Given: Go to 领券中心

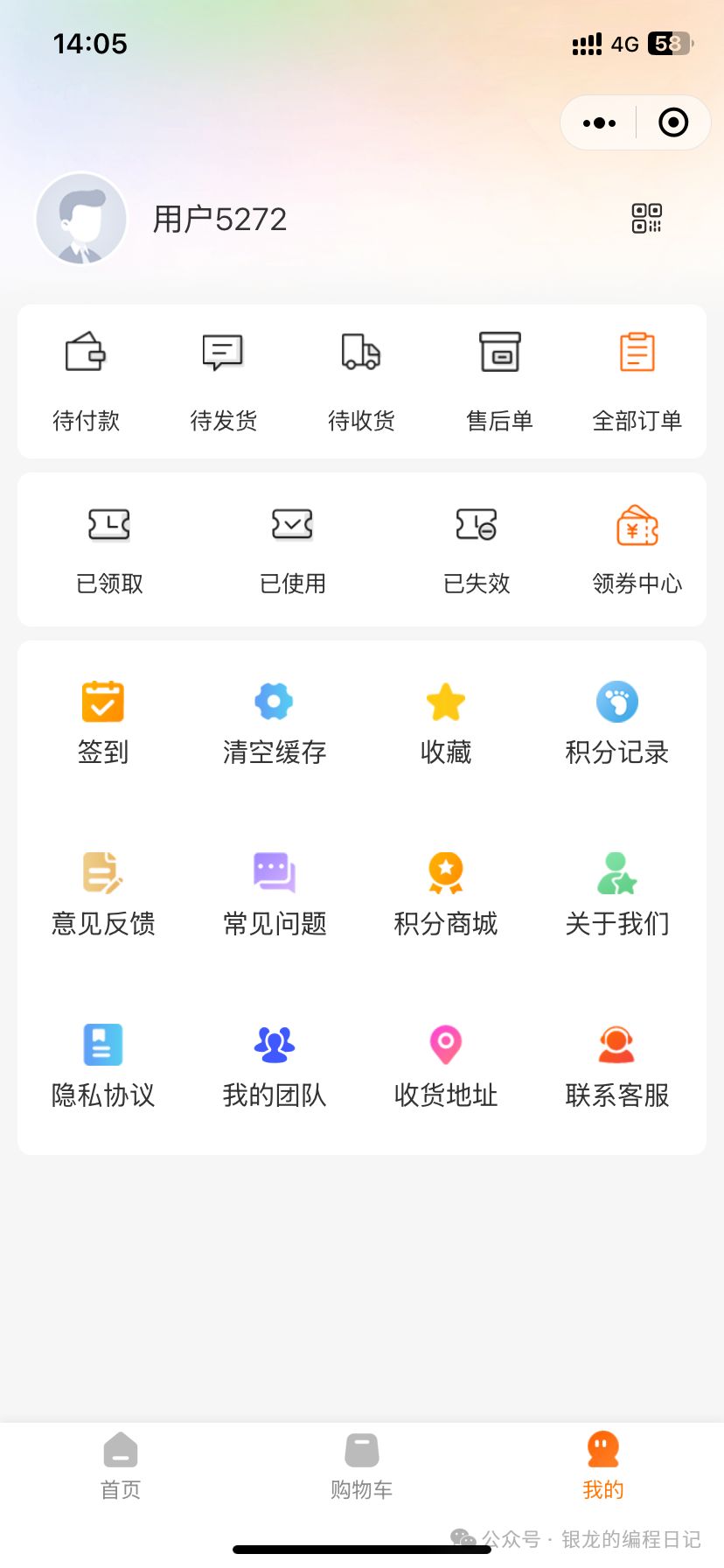Looking at the screenshot, I should 637,549.
